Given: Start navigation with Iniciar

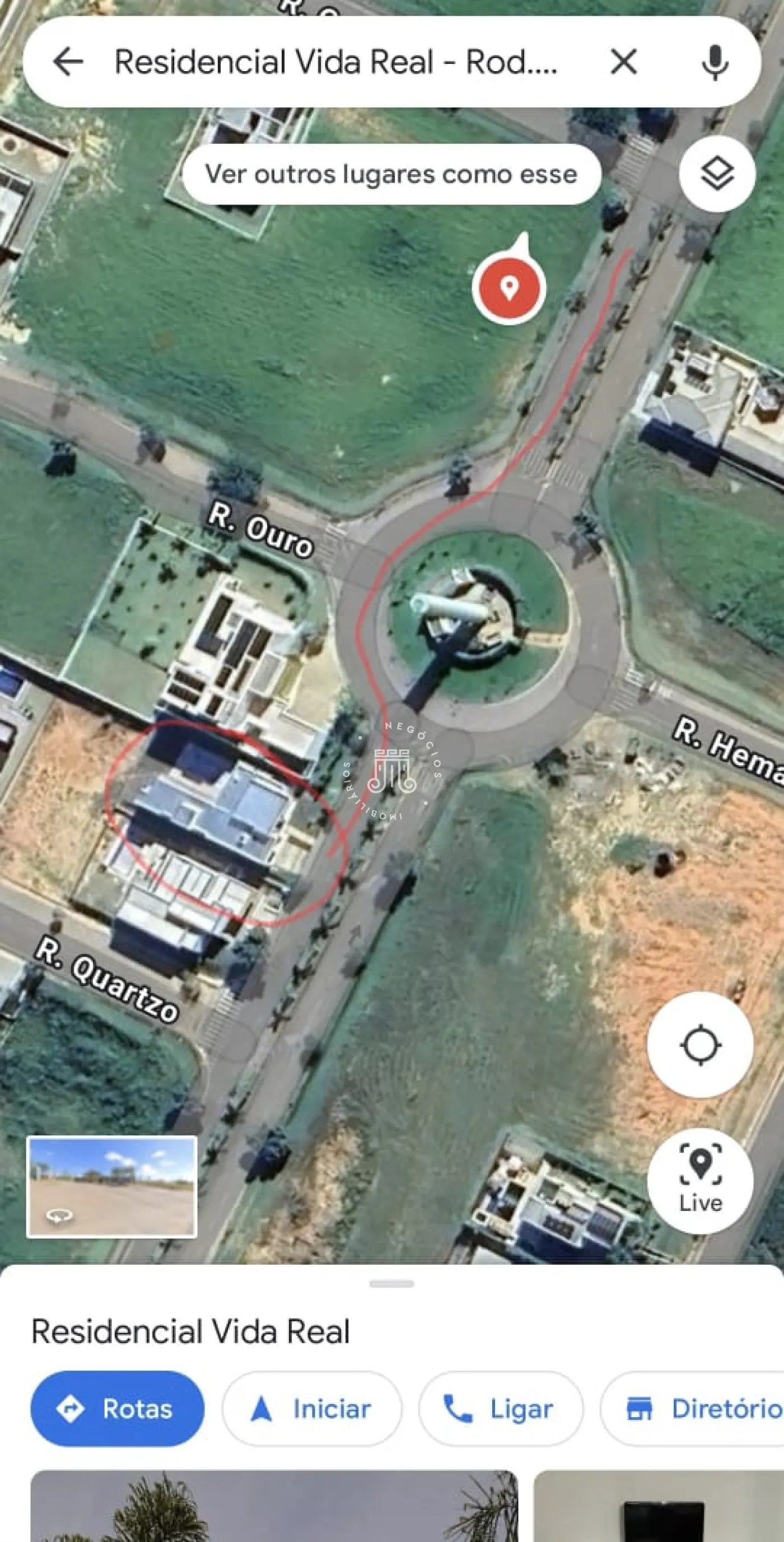Looking at the screenshot, I should click(x=312, y=1409).
